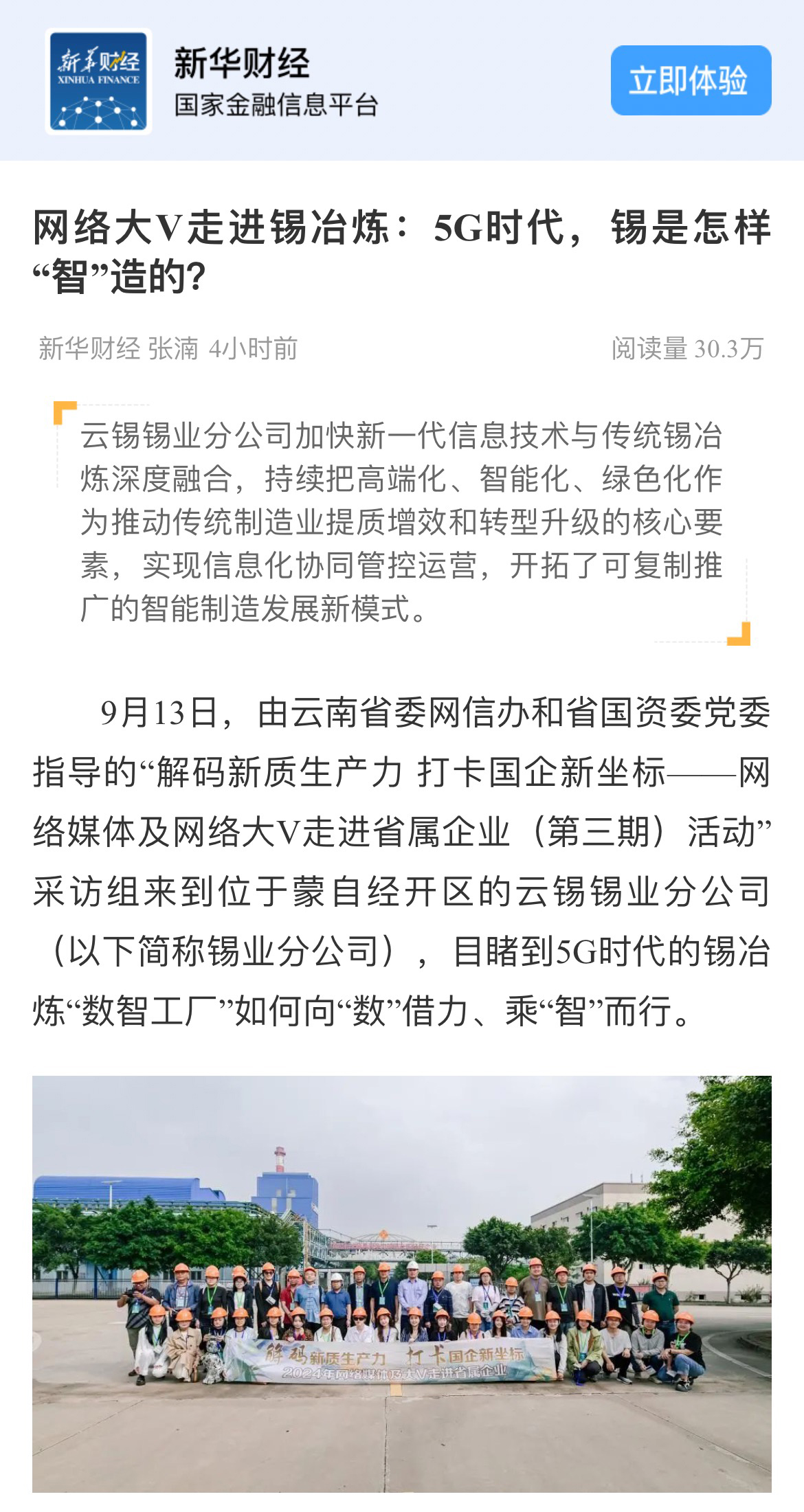
Task: Open the group photo in the article
Action: [x=402, y=1283]
